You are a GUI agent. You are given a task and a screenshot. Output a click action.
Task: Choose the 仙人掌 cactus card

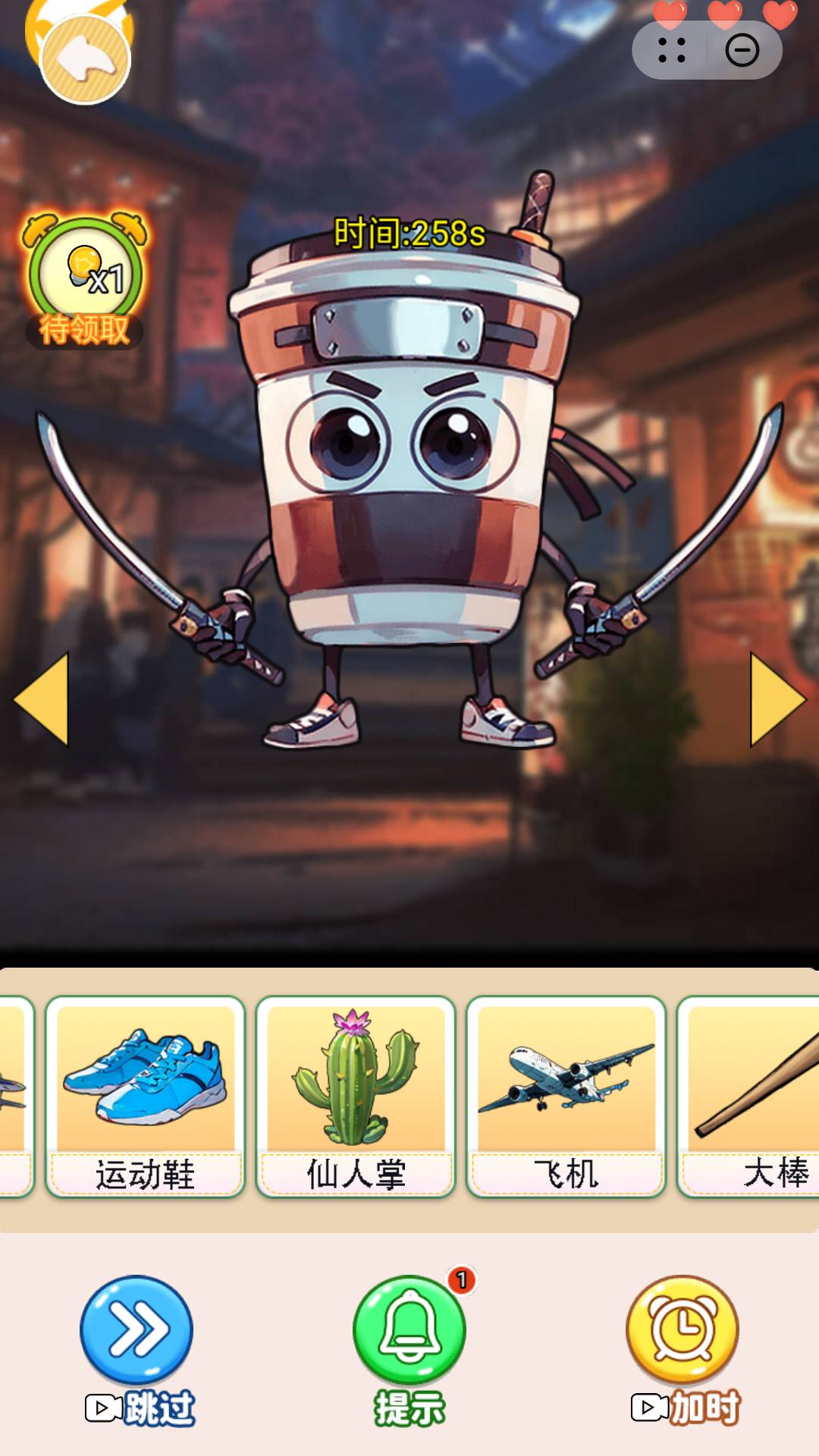coord(356,1097)
